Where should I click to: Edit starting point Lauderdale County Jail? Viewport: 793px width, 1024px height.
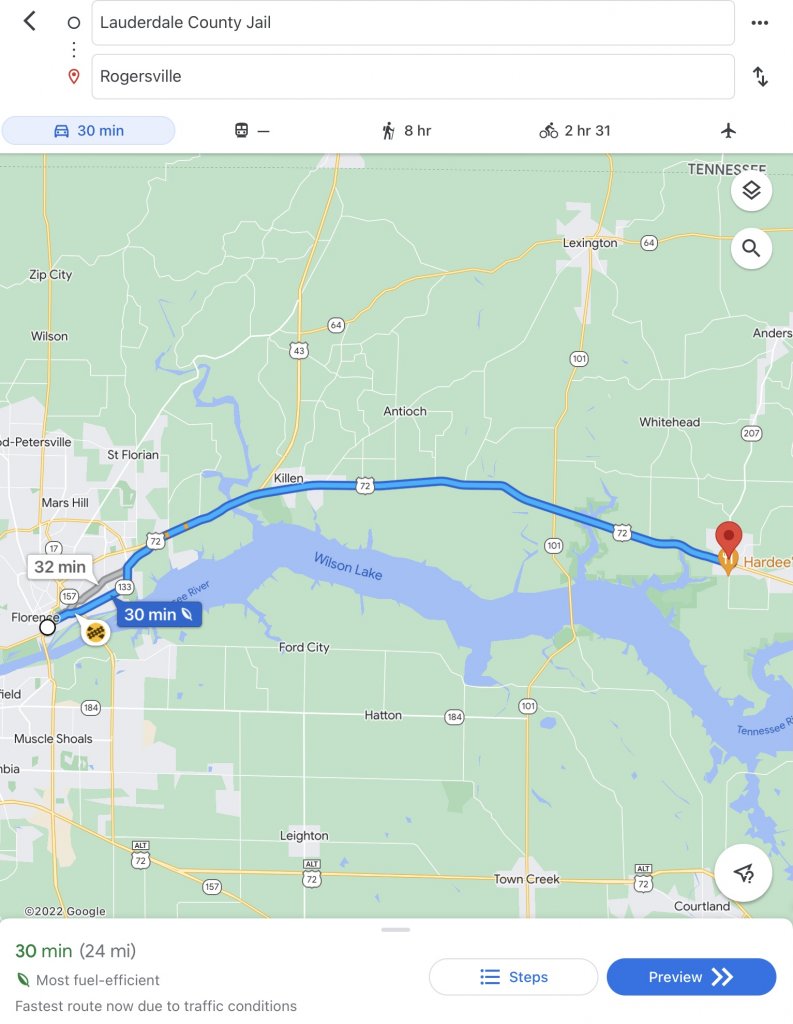(412, 23)
